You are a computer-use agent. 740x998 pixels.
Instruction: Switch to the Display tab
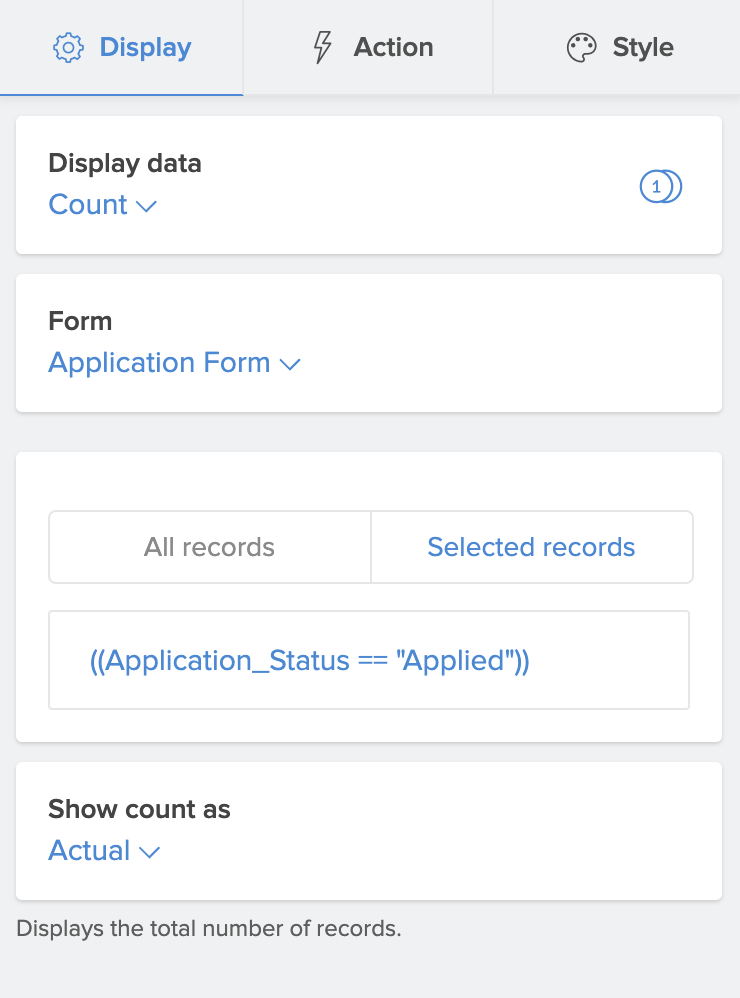[122, 47]
